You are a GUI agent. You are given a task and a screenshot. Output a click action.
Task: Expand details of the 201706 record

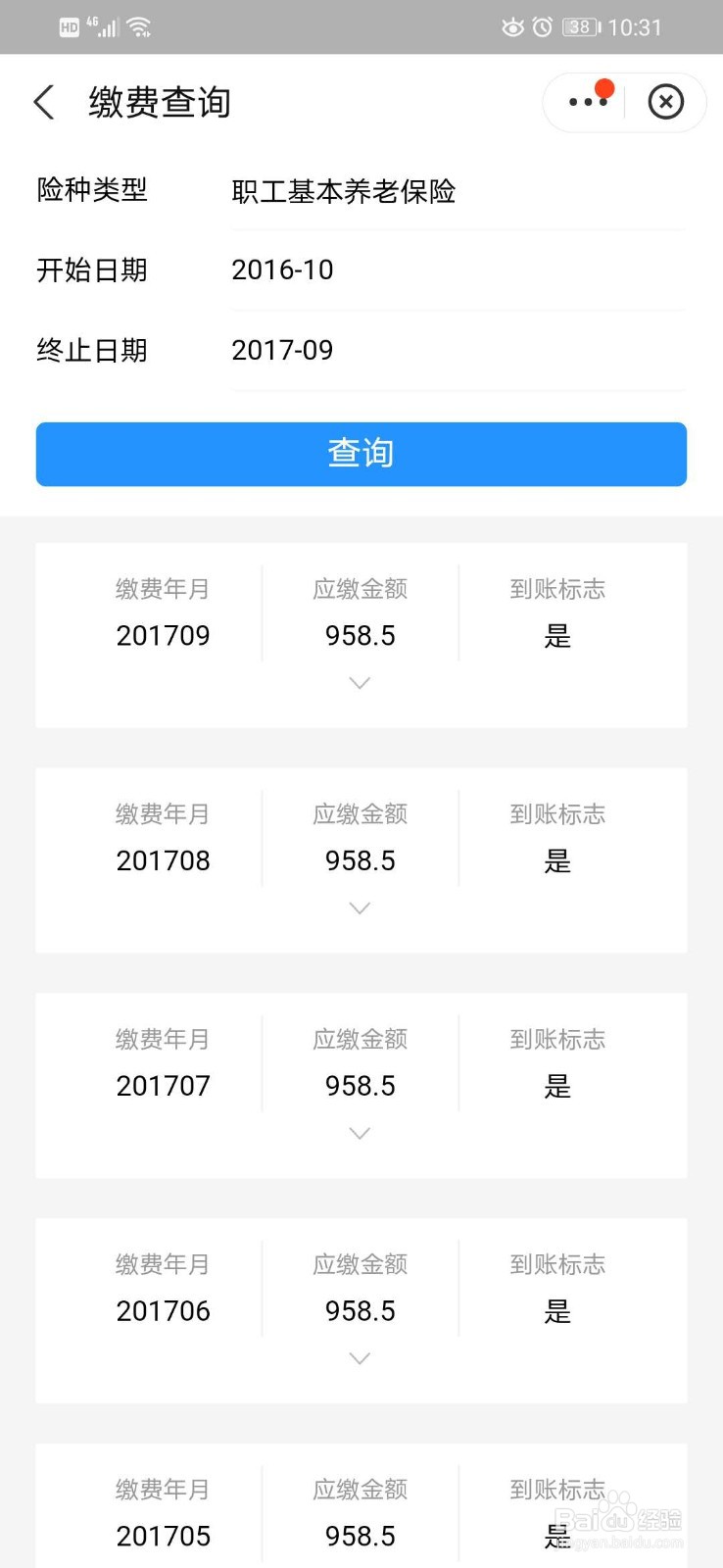tap(360, 1358)
